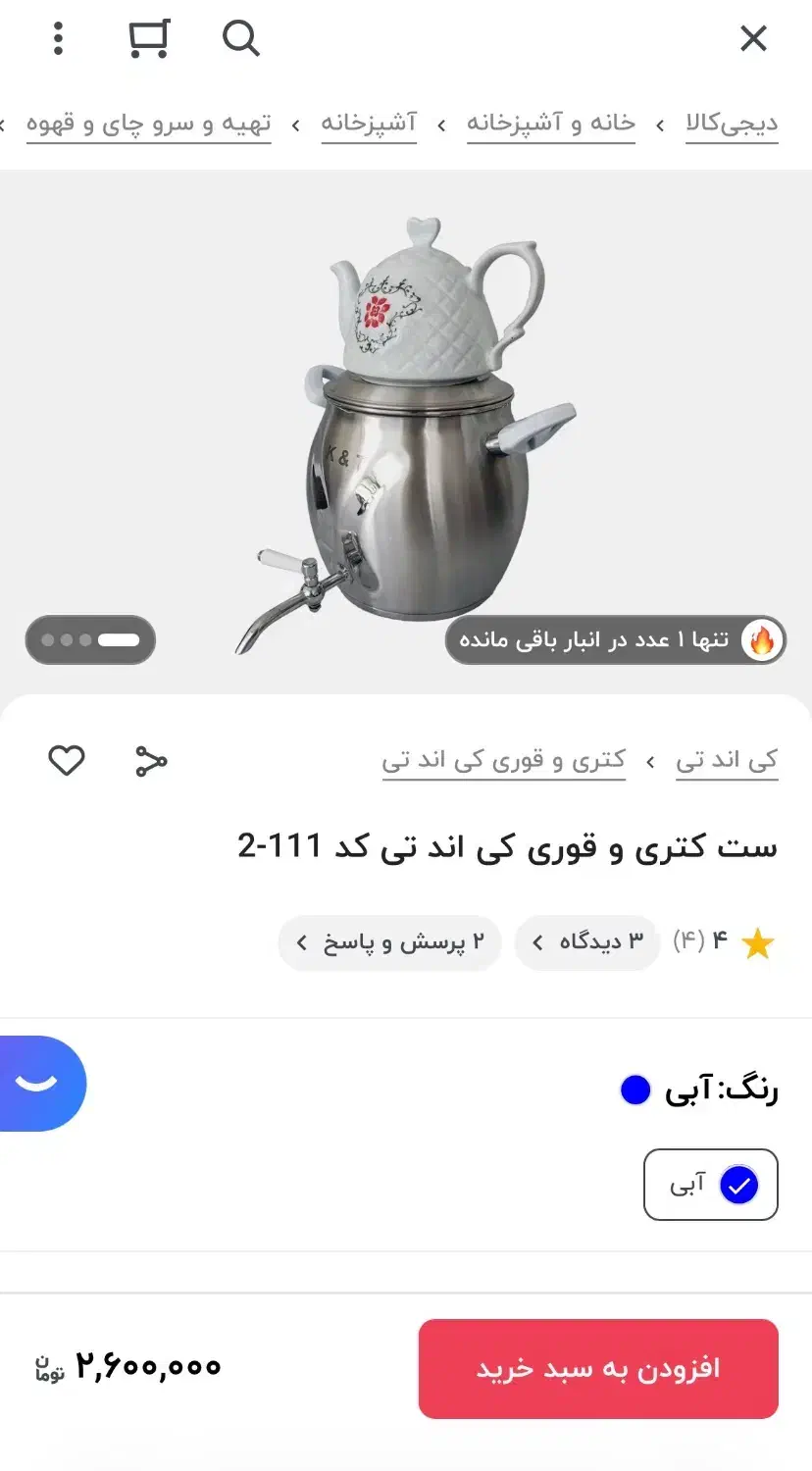The height and width of the screenshot is (1471, 812).
Task: Open the three-dot overflow menu
Action: 57,39
